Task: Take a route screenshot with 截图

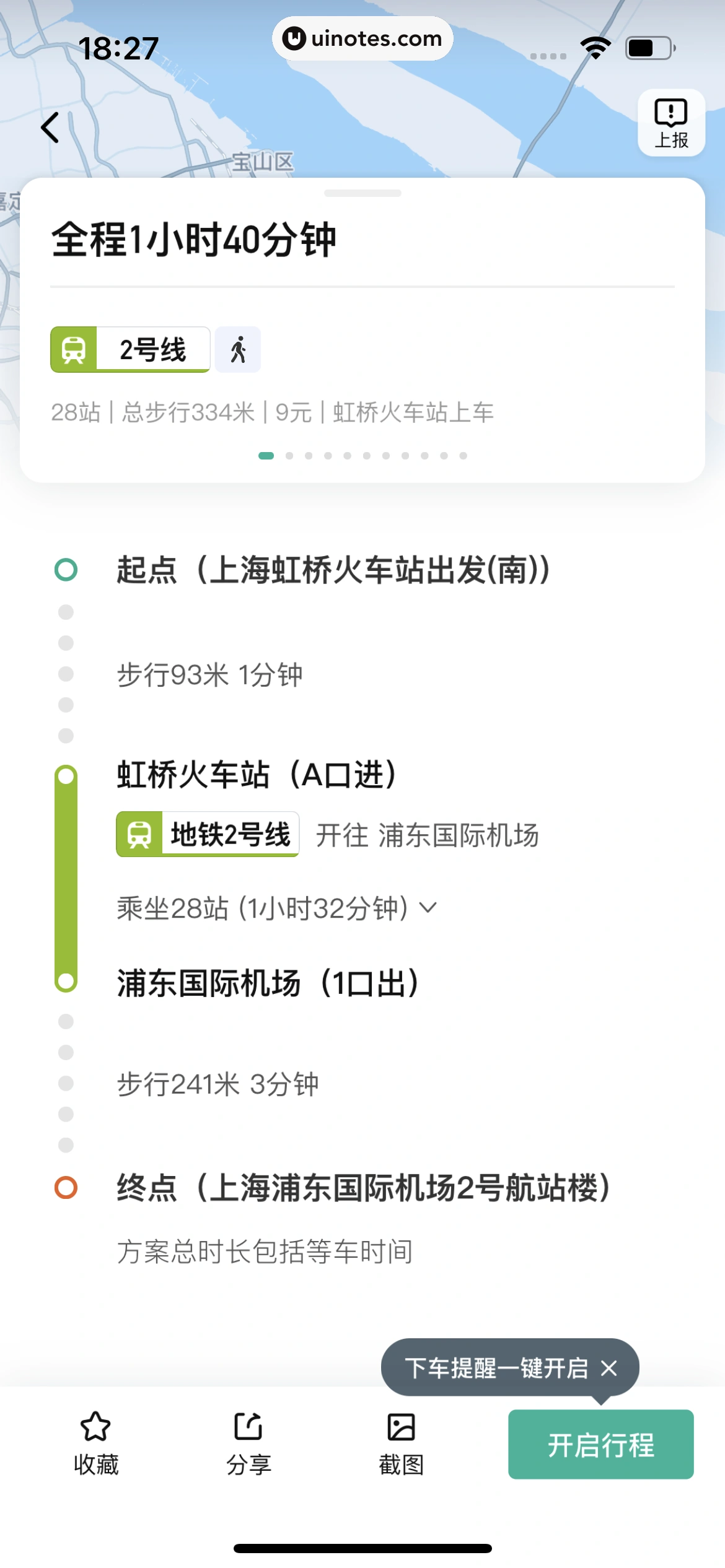Action: [x=401, y=1444]
